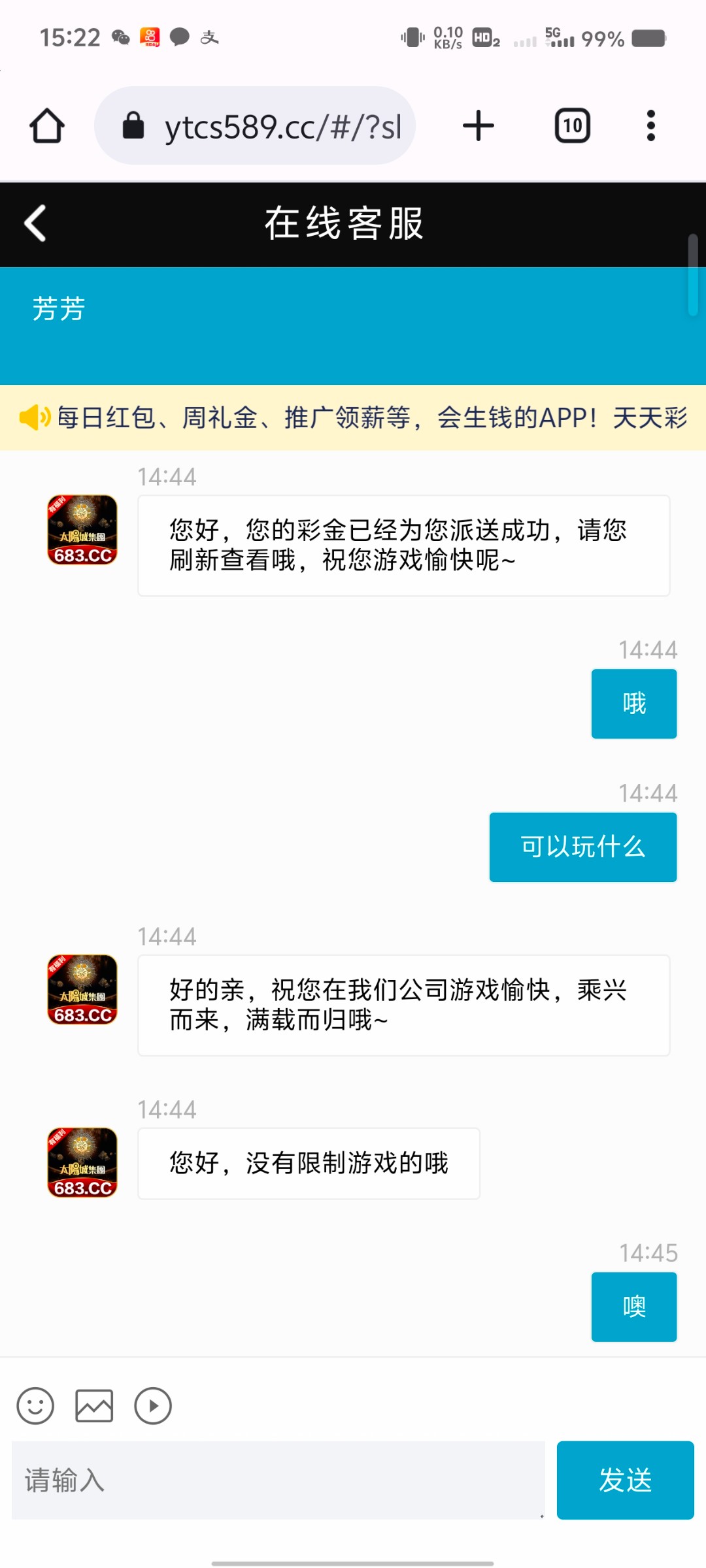Focus the 请输入 message field
This screenshot has height=1568, width=706.
278,1480
